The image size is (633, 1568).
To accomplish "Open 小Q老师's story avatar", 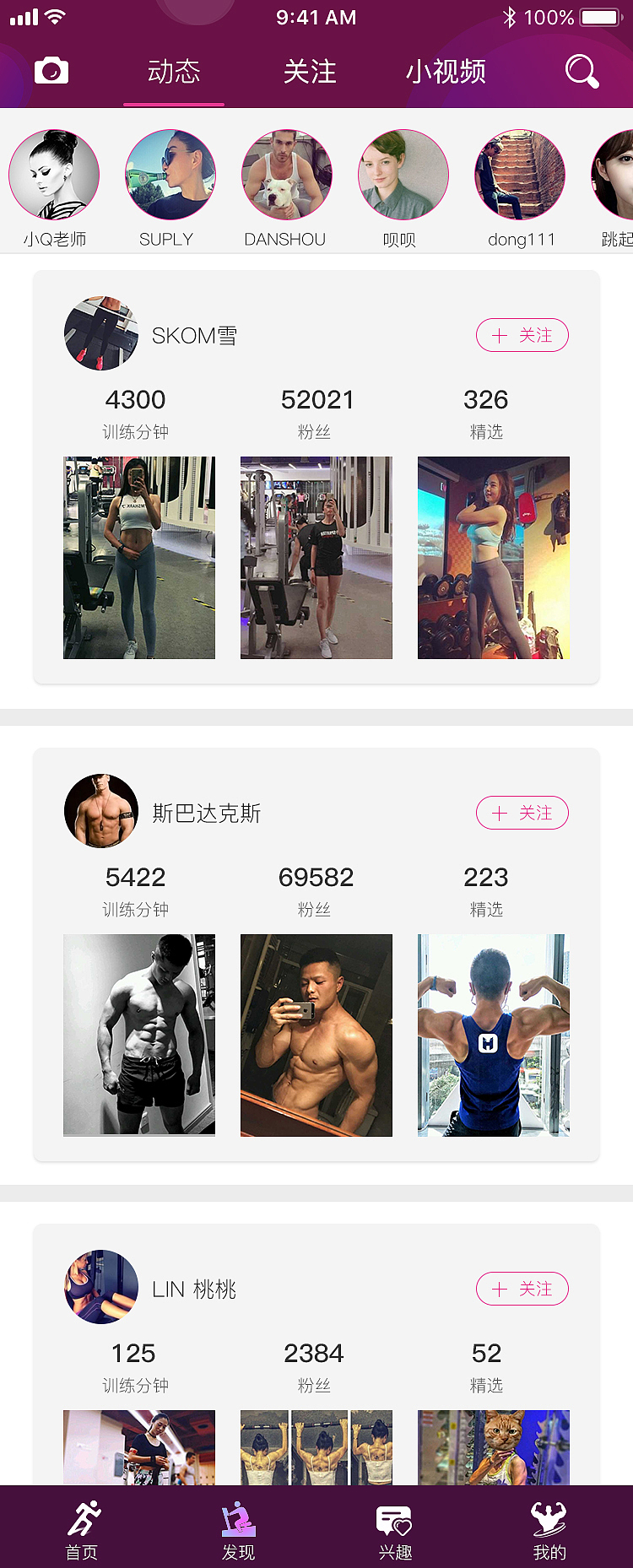I will [x=54, y=175].
